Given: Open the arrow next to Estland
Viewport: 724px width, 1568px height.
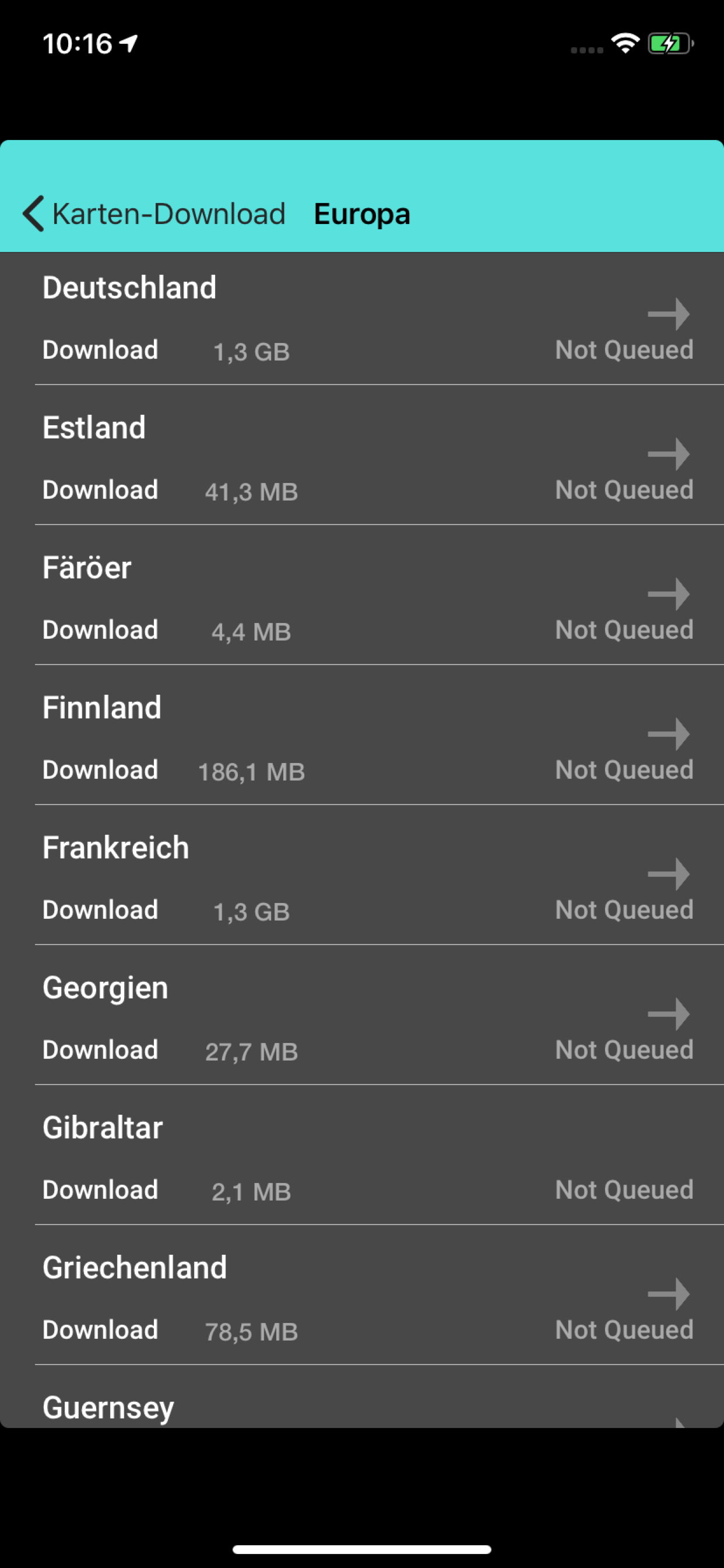Looking at the screenshot, I should pyautogui.click(x=668, y=454).
